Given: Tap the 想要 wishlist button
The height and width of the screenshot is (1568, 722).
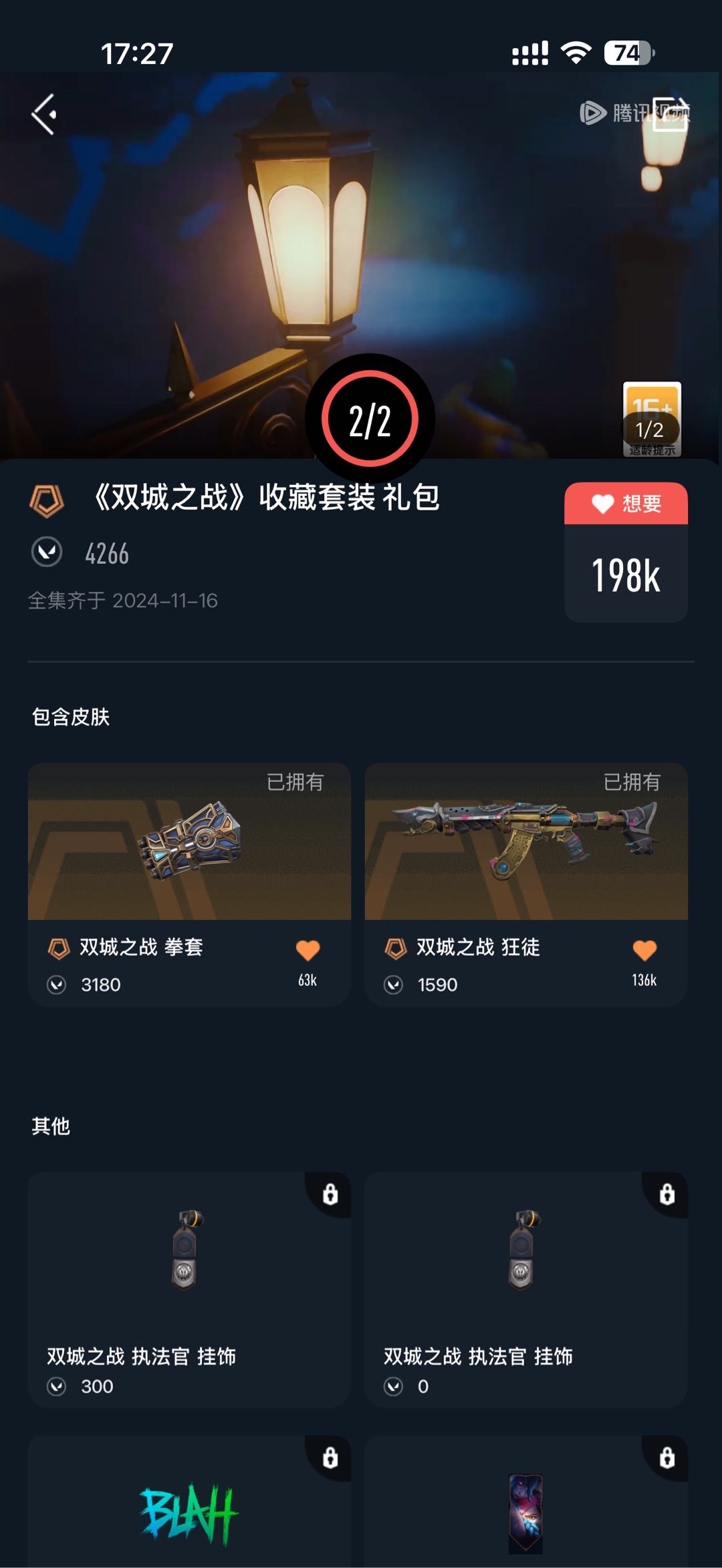Looking at the screenshot, I should point(626,504).
